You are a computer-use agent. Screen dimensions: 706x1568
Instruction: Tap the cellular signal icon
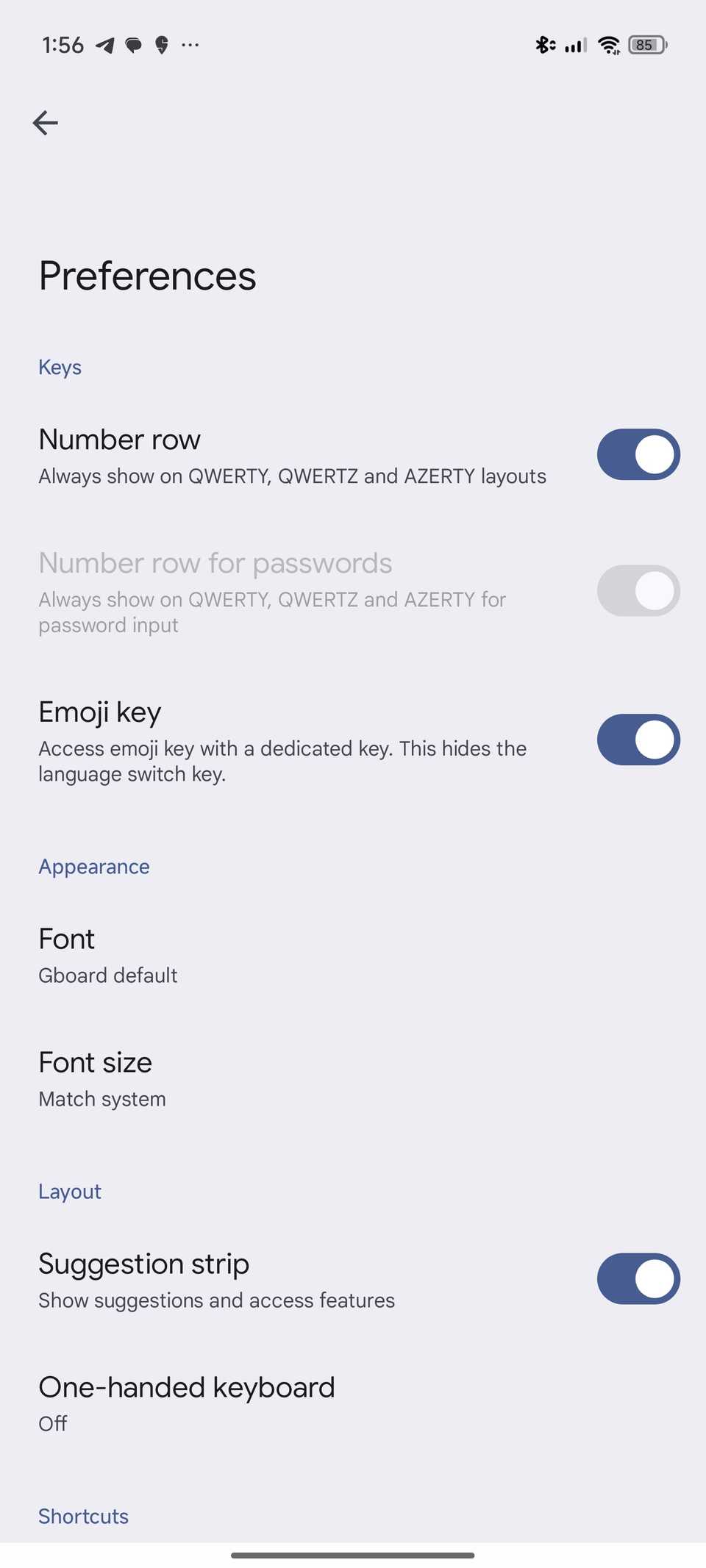[x=573, y=45]
